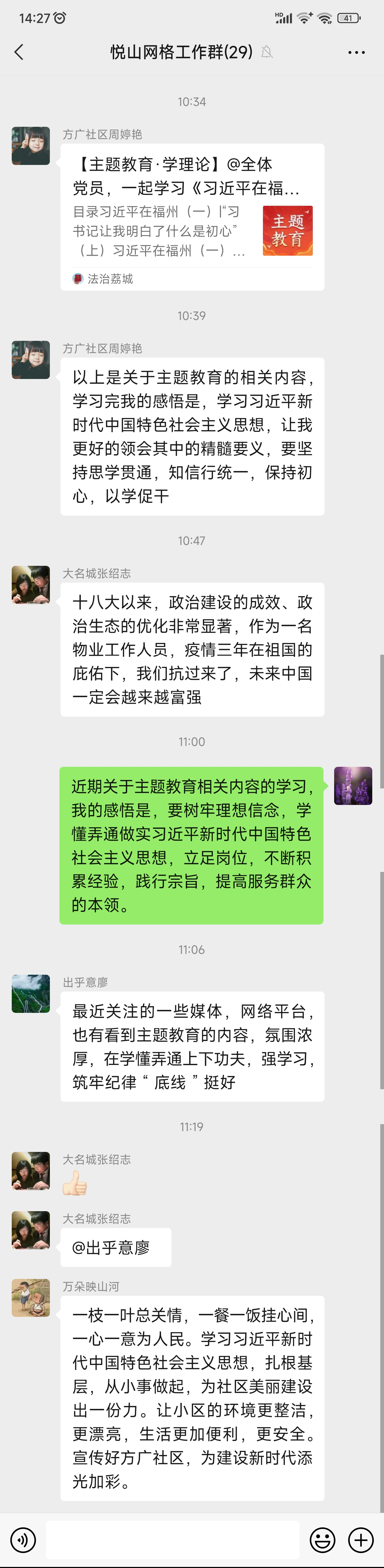Open the shared 主题教育 article card
This screenshot has width=384, height=1568.
click(x=192, y=216)
